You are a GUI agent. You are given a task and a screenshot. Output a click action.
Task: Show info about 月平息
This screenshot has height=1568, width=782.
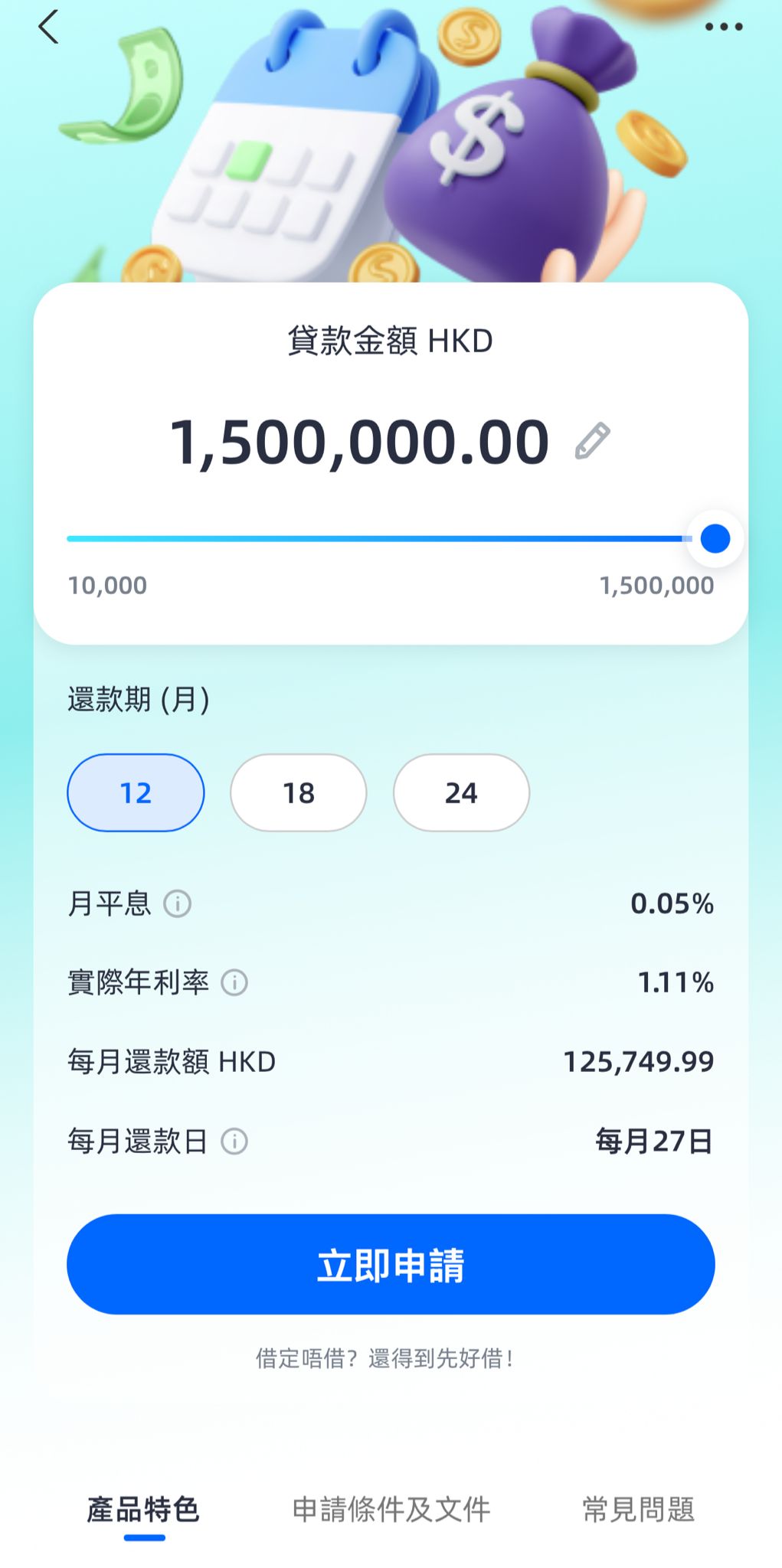(178, 904)
